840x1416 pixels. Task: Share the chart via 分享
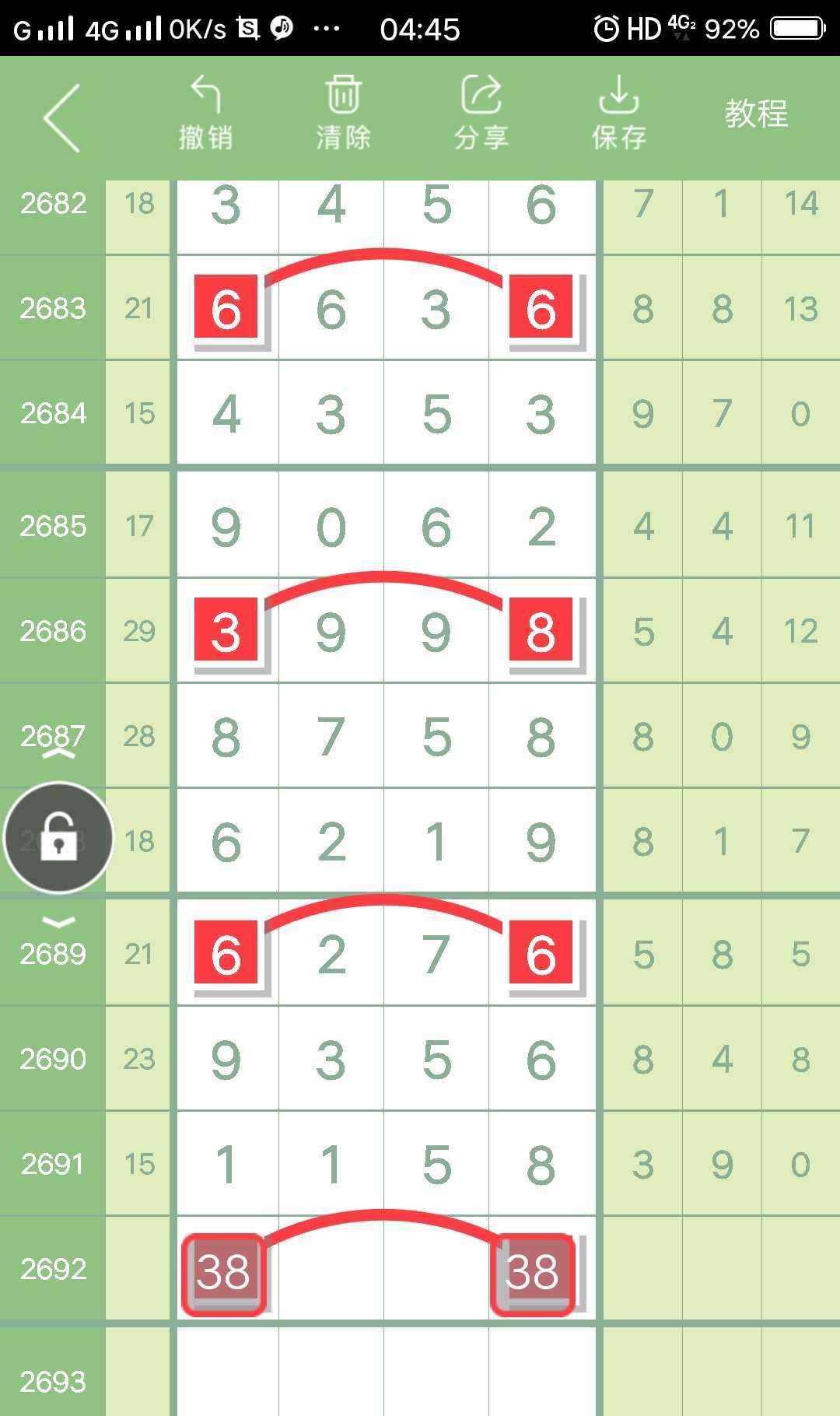(x=481, y=114)
